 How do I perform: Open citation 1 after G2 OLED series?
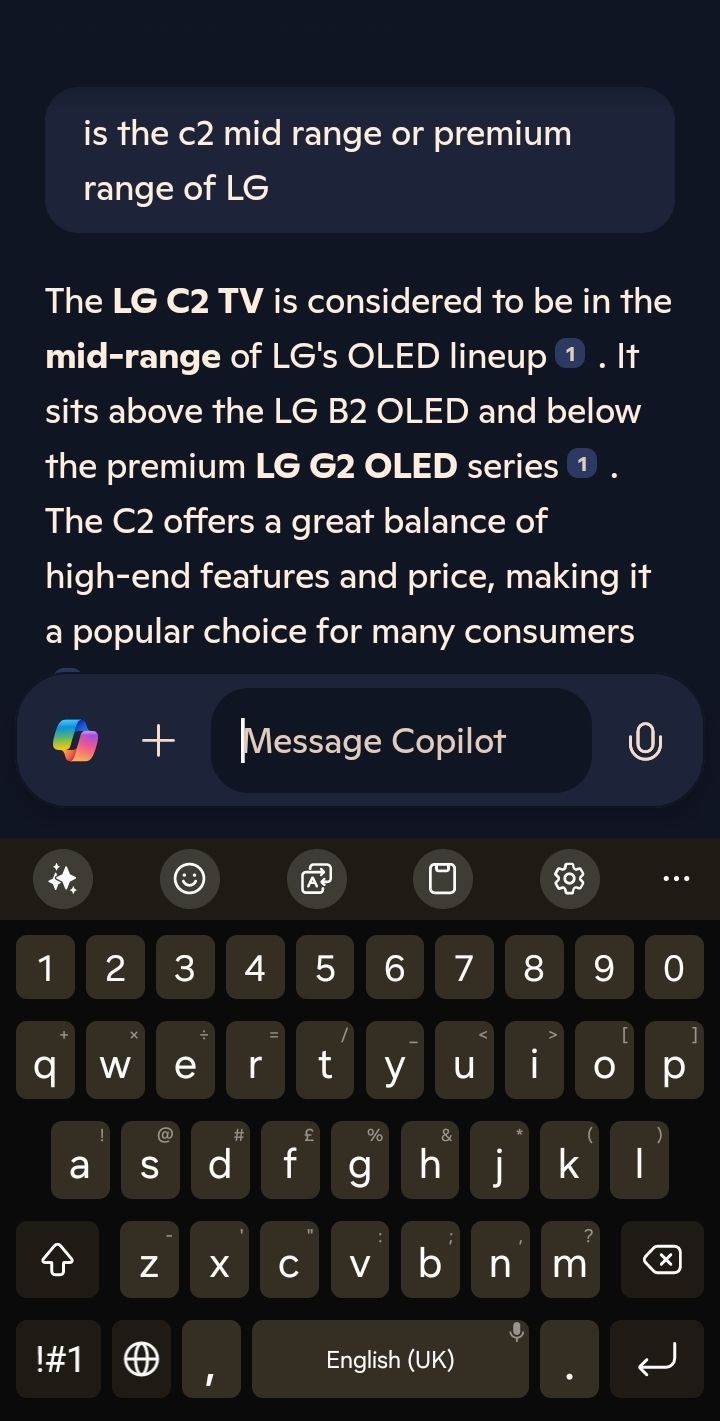tap(581, 464)
